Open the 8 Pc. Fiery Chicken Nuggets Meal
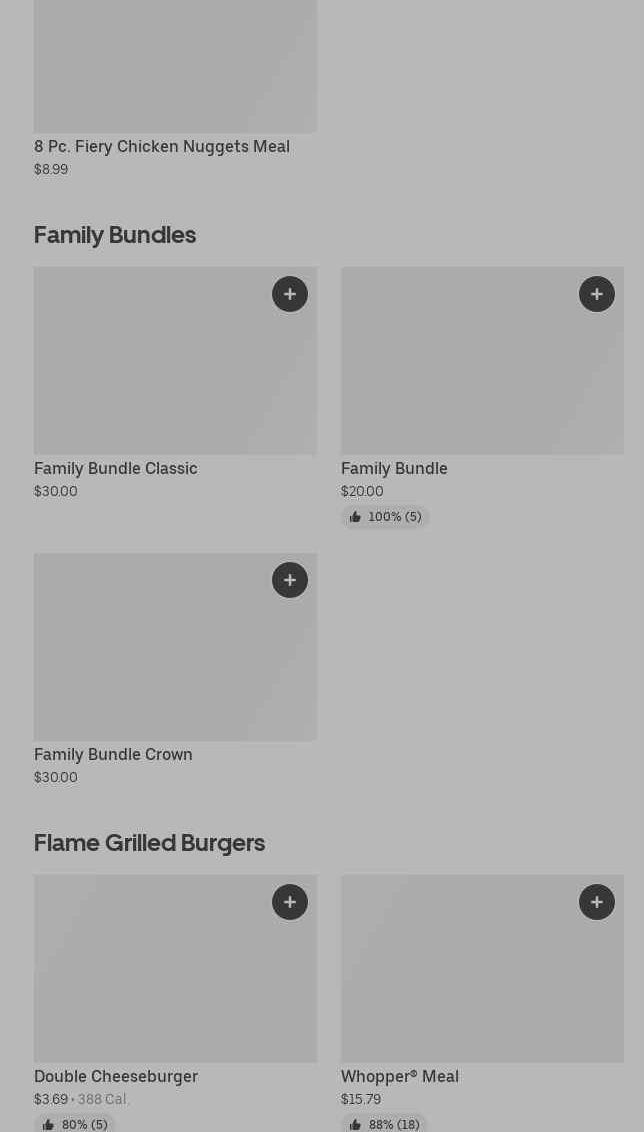Image resolution: width=644 pixels, height=1132 pixels. pyautogui.click(x=162, y=147)
